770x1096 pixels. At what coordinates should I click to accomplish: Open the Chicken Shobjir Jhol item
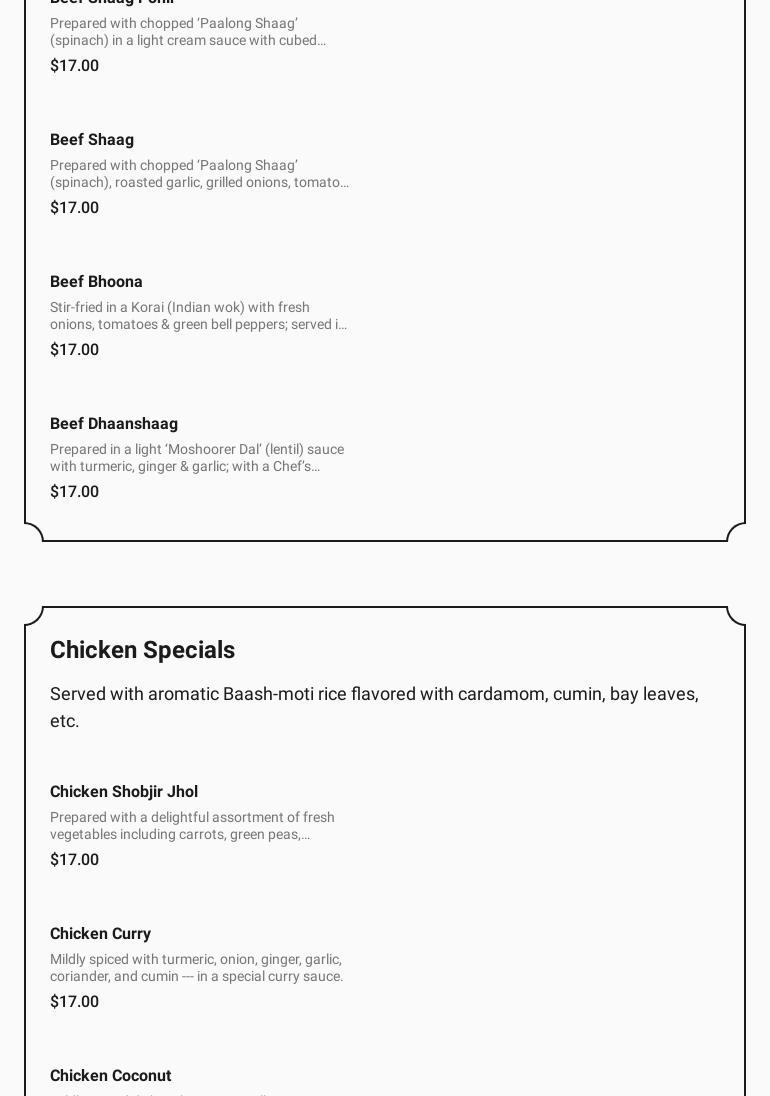pyautogui.click(x=124, y=792)
